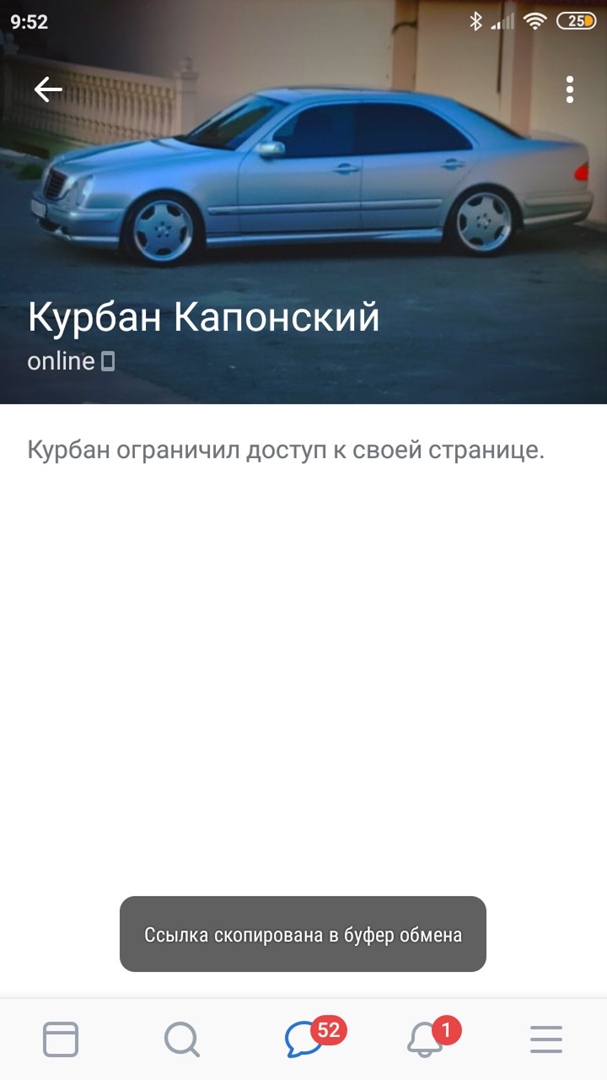Open the hamburger menu tab
The width and height of the screenshot is (607, 1080).
[546, 1040]
